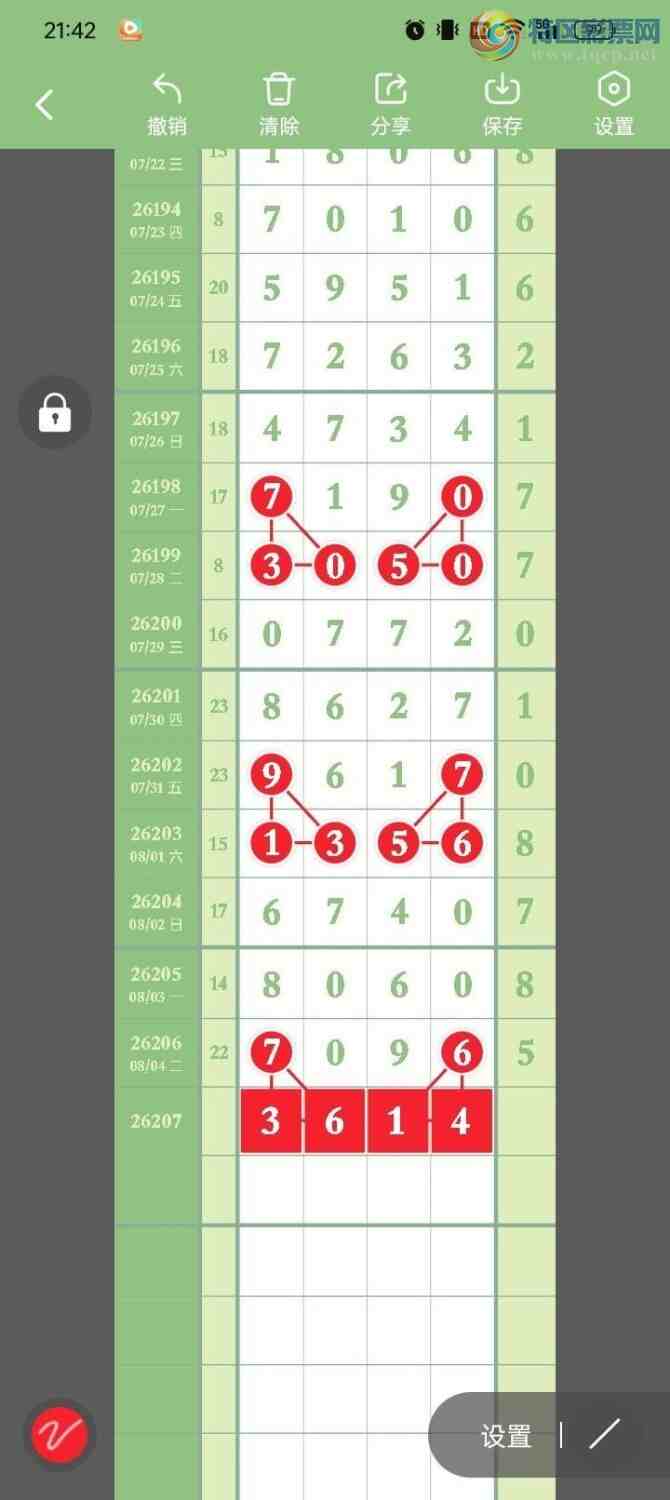Select the line tool in the bottom panel

604,1435
